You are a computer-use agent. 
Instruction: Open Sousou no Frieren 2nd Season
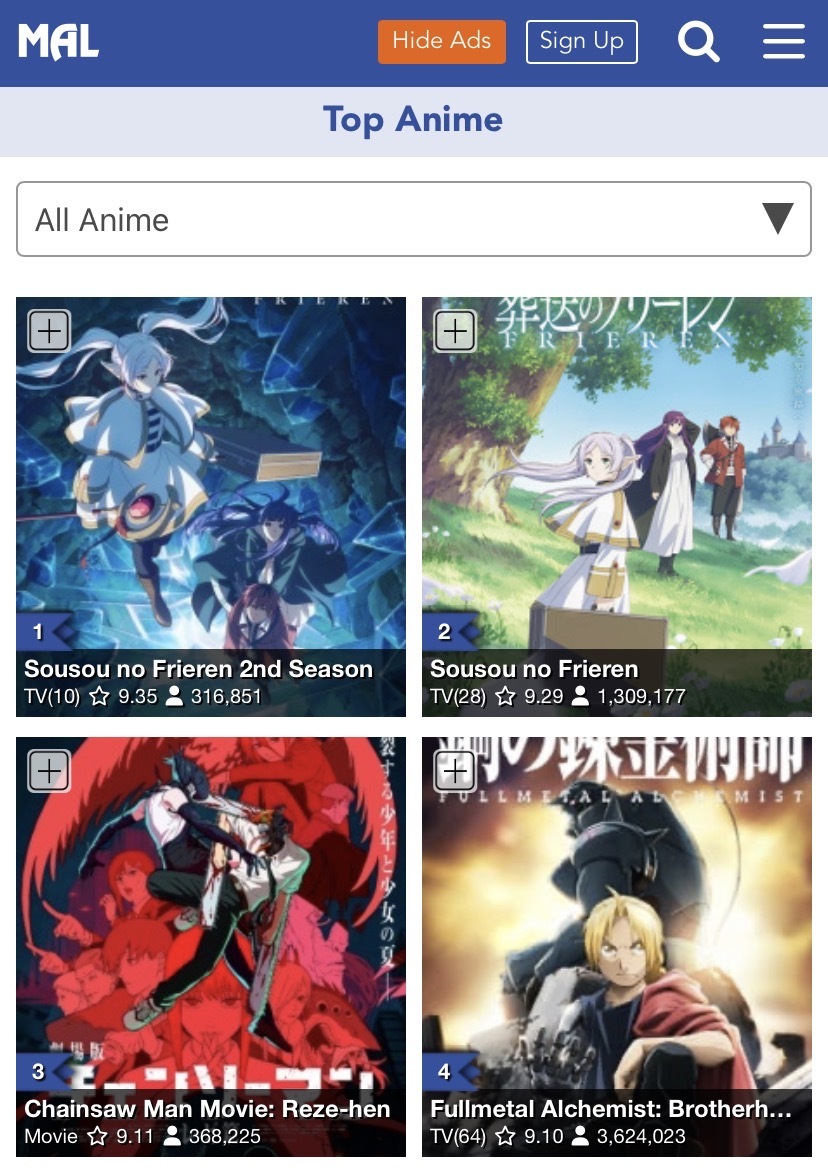198,669
